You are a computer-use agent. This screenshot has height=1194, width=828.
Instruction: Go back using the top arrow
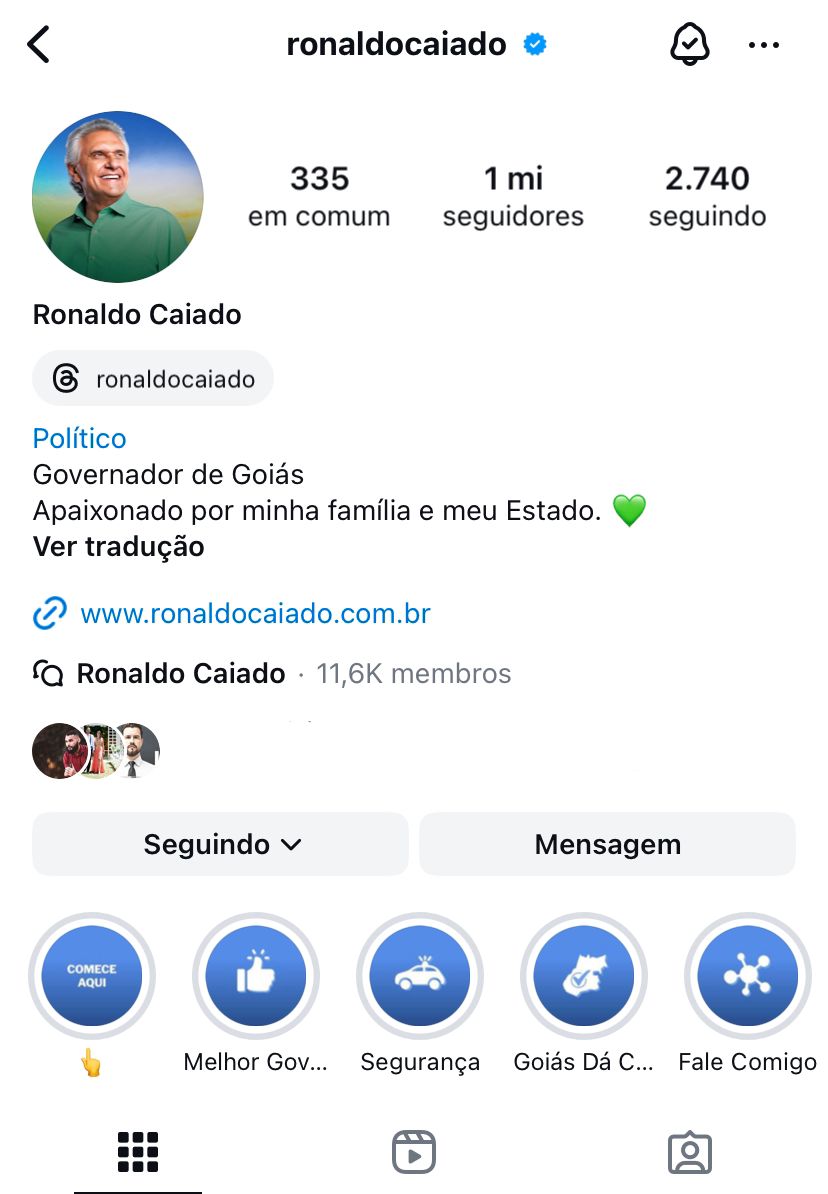coord(38,45)
